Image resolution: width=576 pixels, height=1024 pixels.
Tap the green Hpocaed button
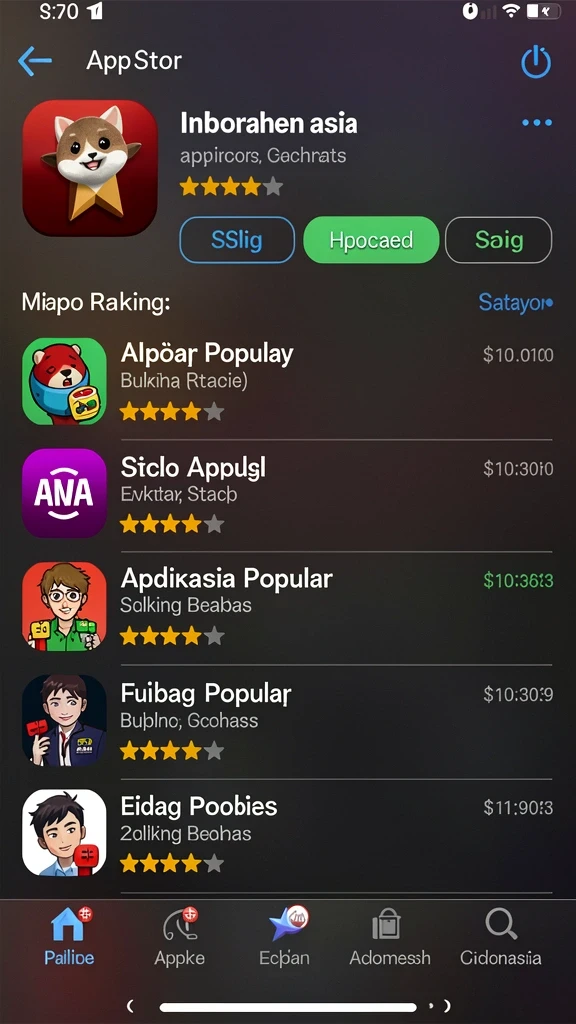tap(371, 240)
